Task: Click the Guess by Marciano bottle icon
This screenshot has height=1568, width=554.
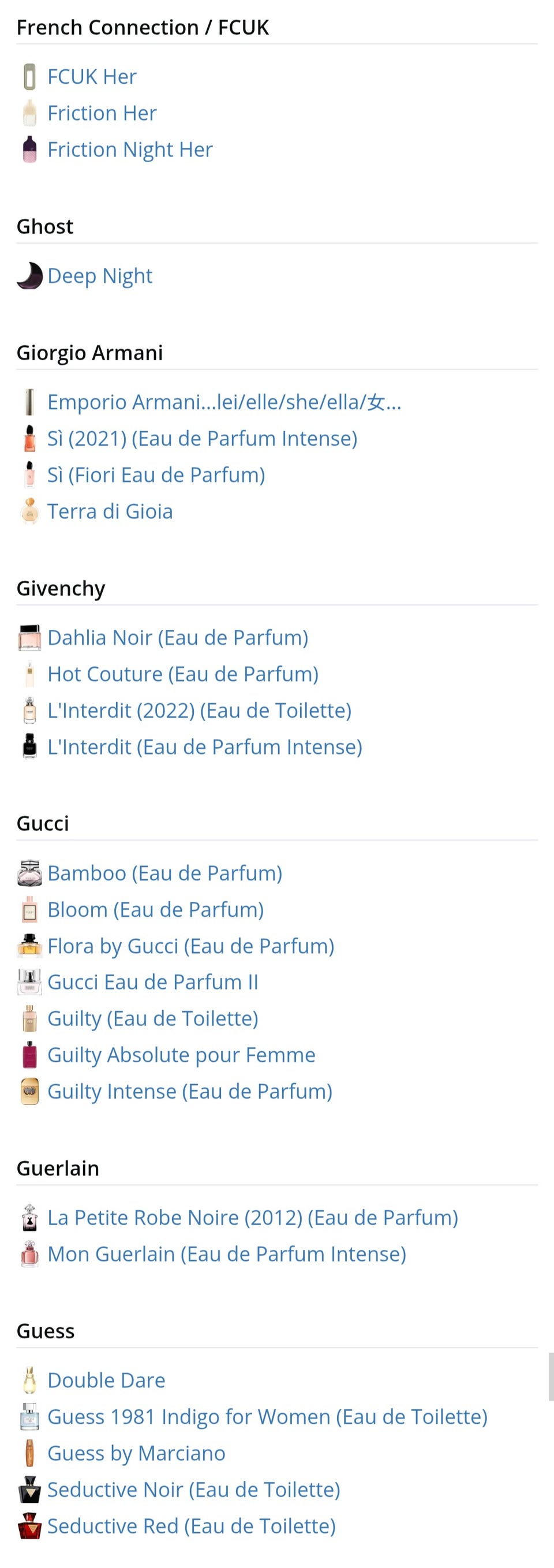Action: click(29, 1453)
